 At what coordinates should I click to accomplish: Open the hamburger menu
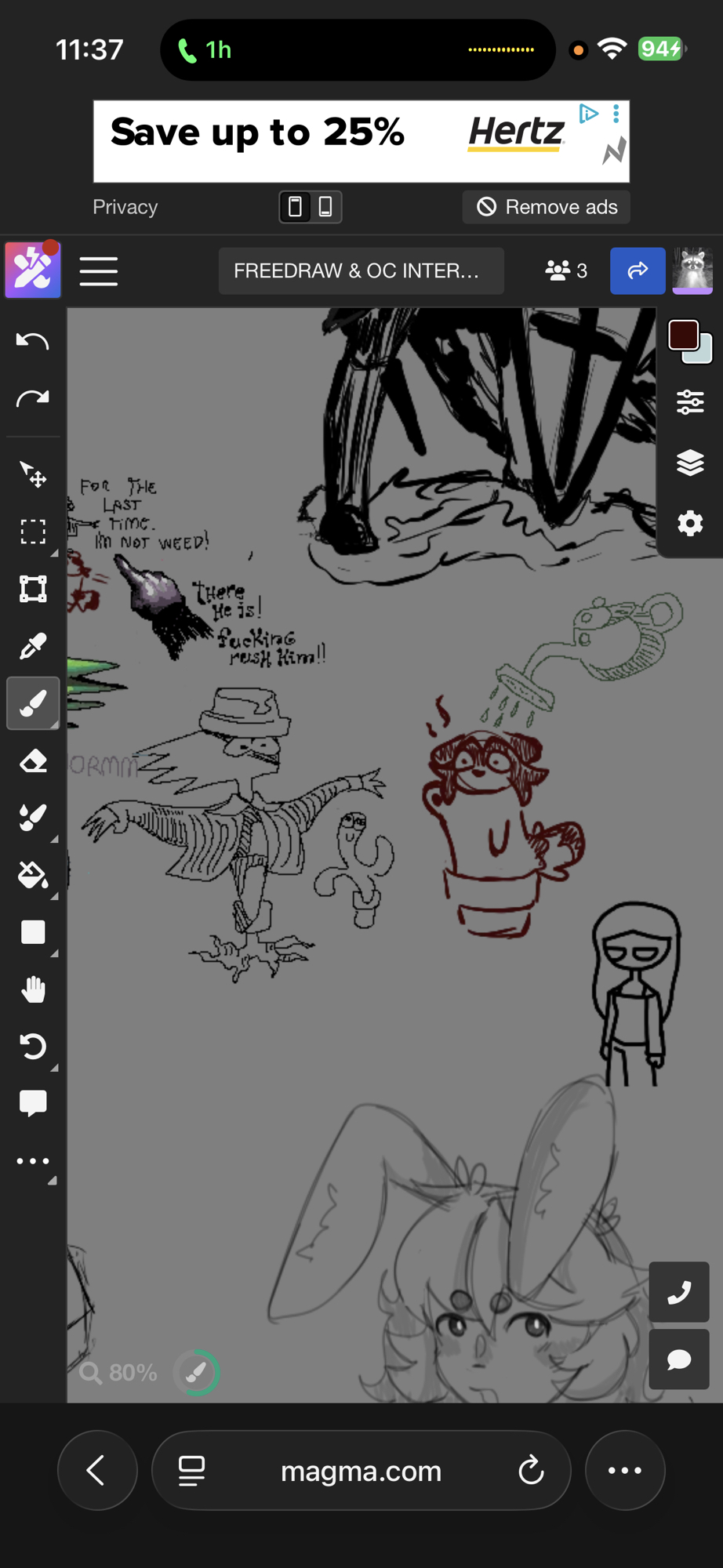click(x=99, y=271)
